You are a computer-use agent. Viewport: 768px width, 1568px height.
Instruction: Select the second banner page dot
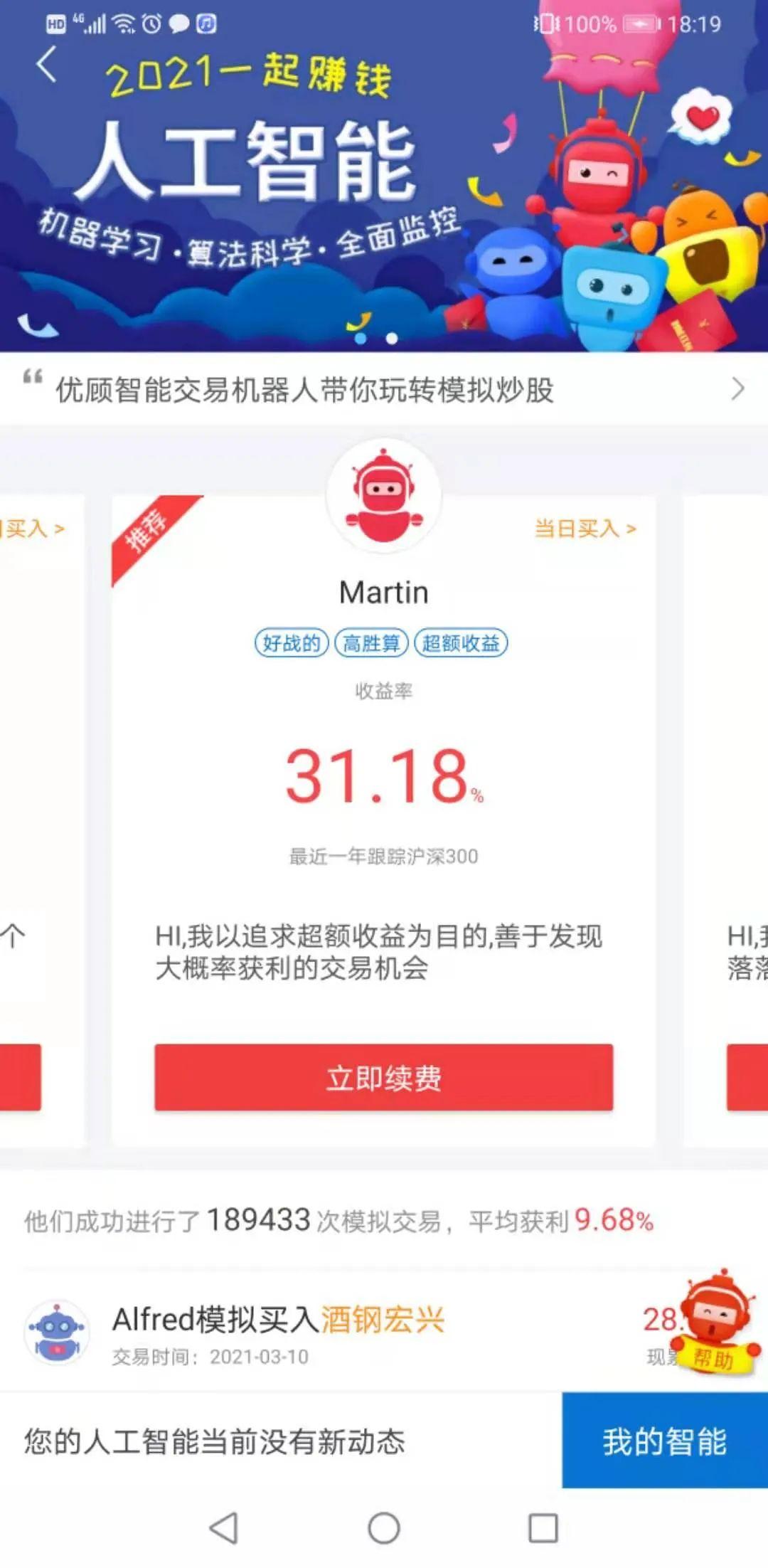[392, 339]
